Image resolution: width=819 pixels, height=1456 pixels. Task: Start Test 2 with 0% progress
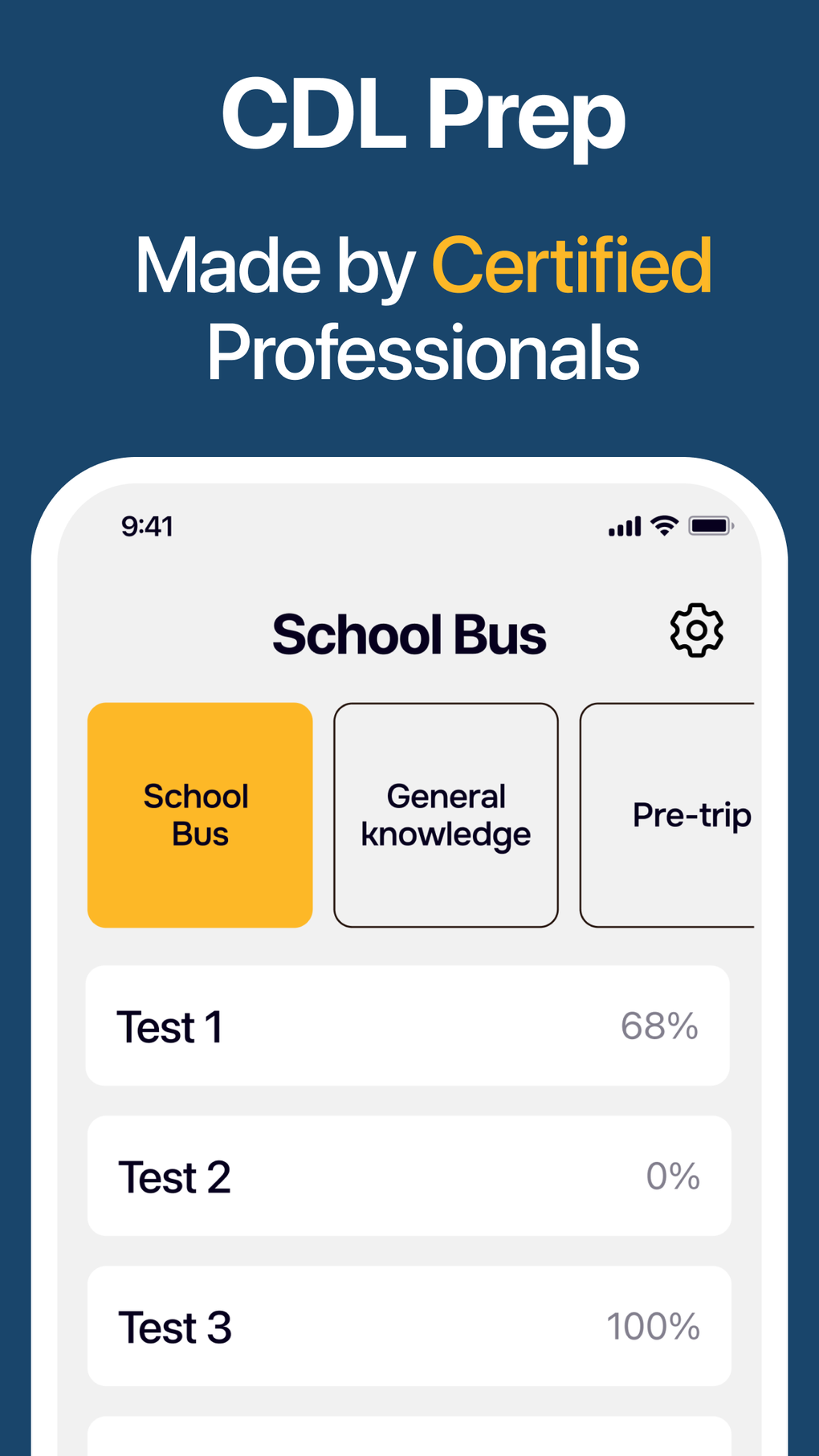click(408, 1176)
